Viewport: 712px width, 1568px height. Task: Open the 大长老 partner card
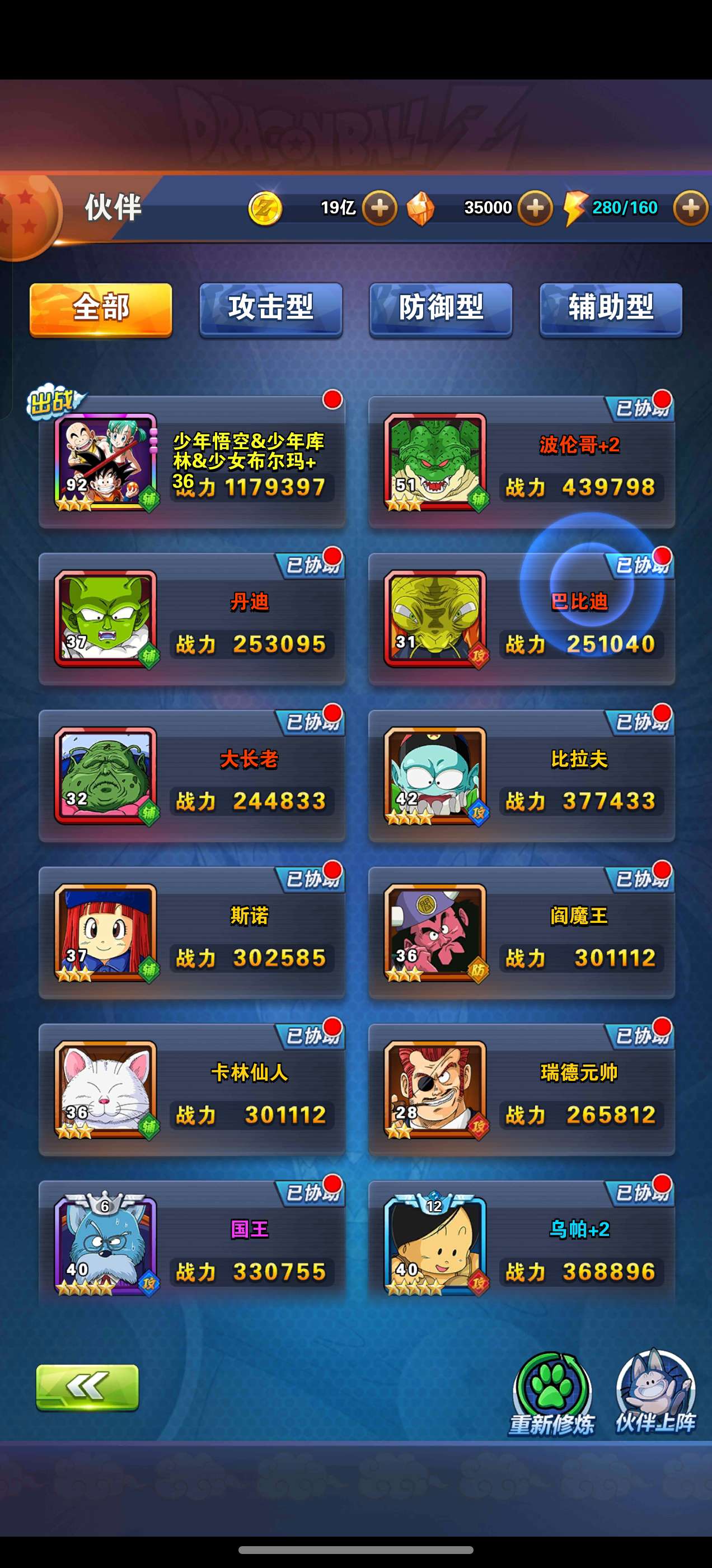[191, 778]
